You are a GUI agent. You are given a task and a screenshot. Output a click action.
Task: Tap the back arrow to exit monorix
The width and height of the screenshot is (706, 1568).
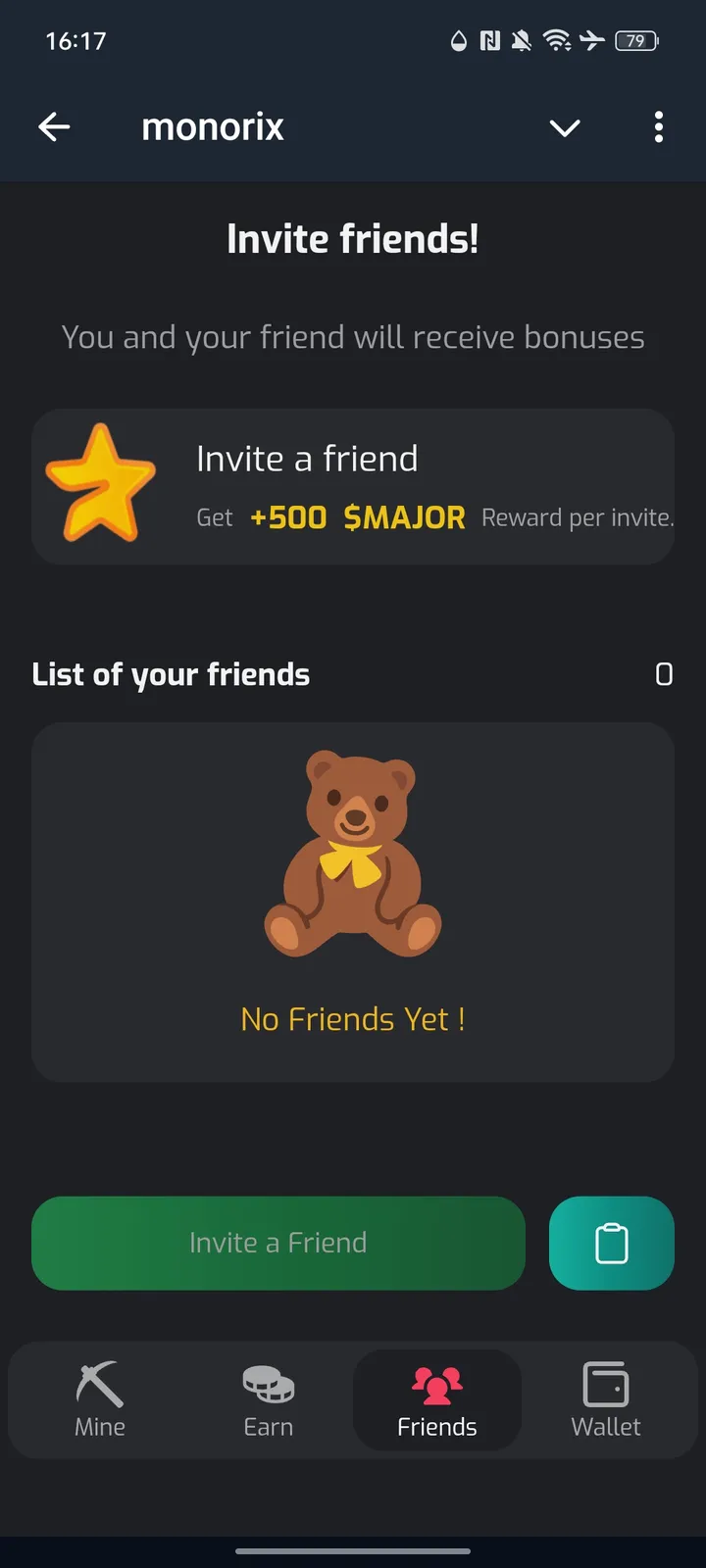pos(55,126)
